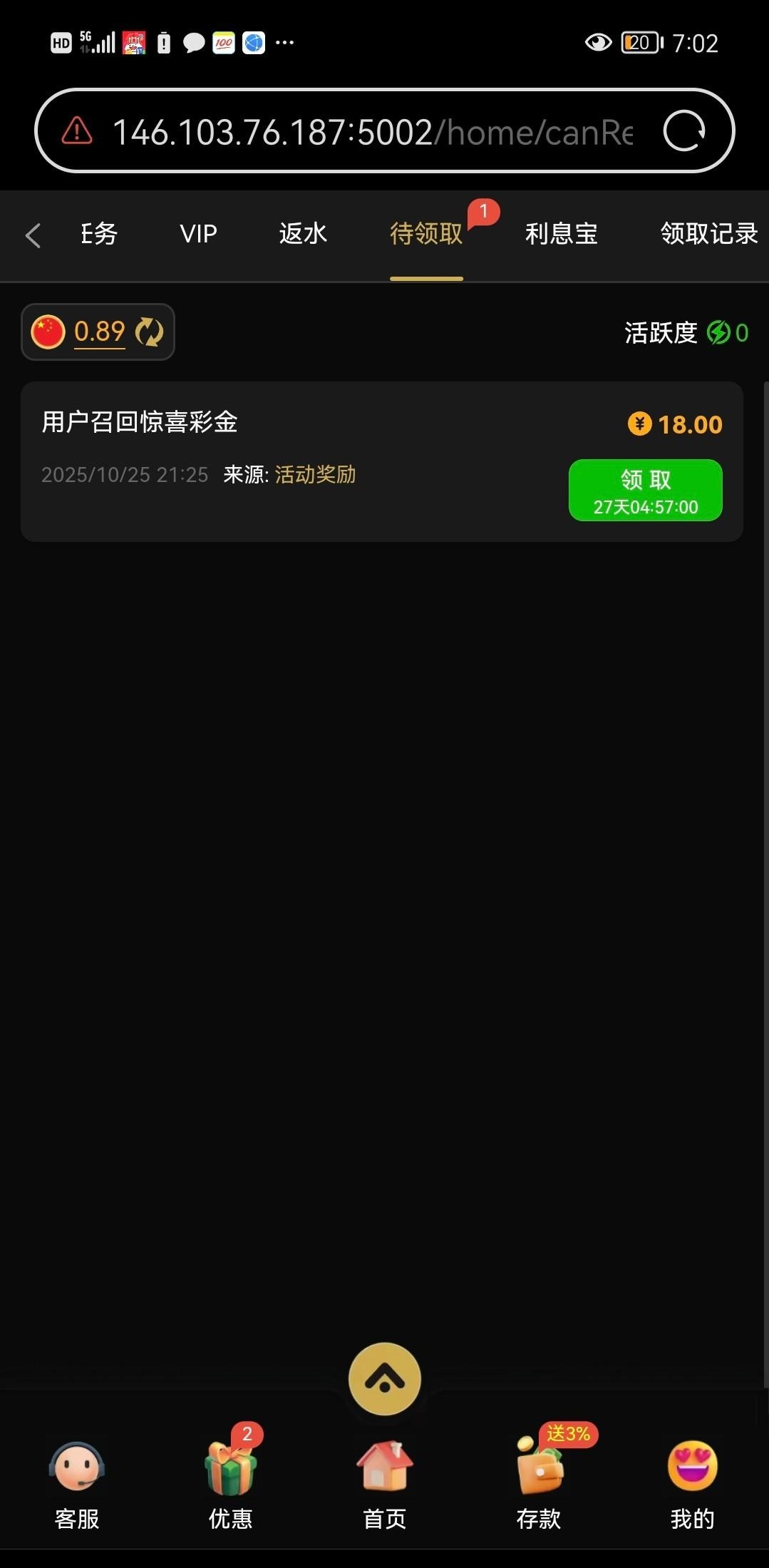Tap the warning triangle in the address bar
Screen dimensions: 769x1568
[75, 132]
